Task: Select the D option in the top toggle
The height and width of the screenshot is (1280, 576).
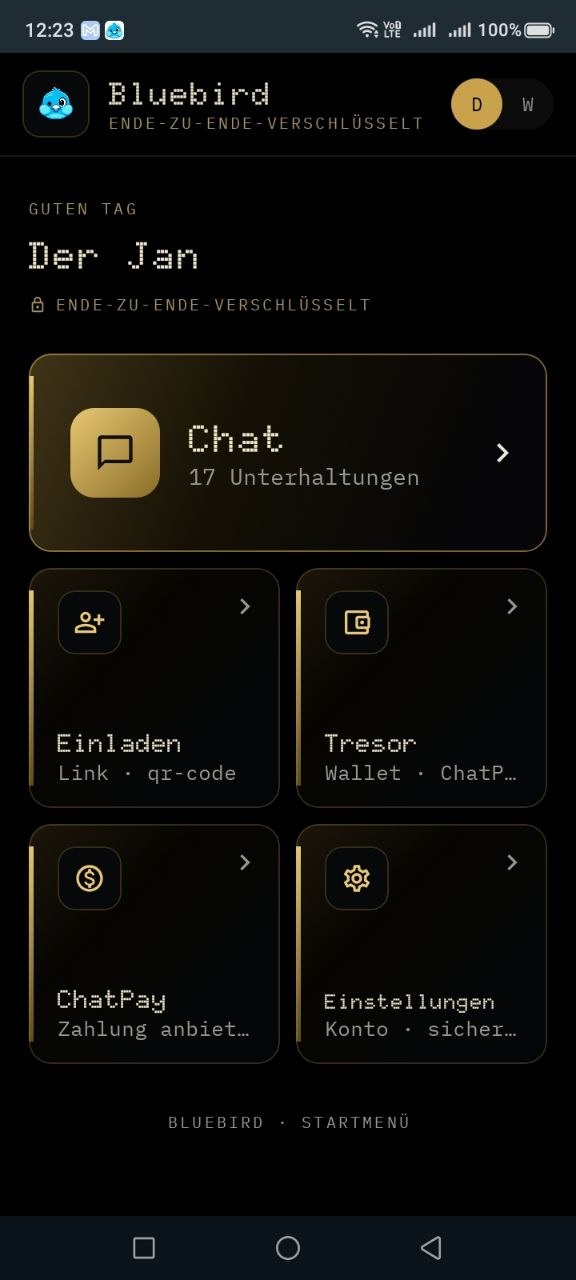Action: 477,104
